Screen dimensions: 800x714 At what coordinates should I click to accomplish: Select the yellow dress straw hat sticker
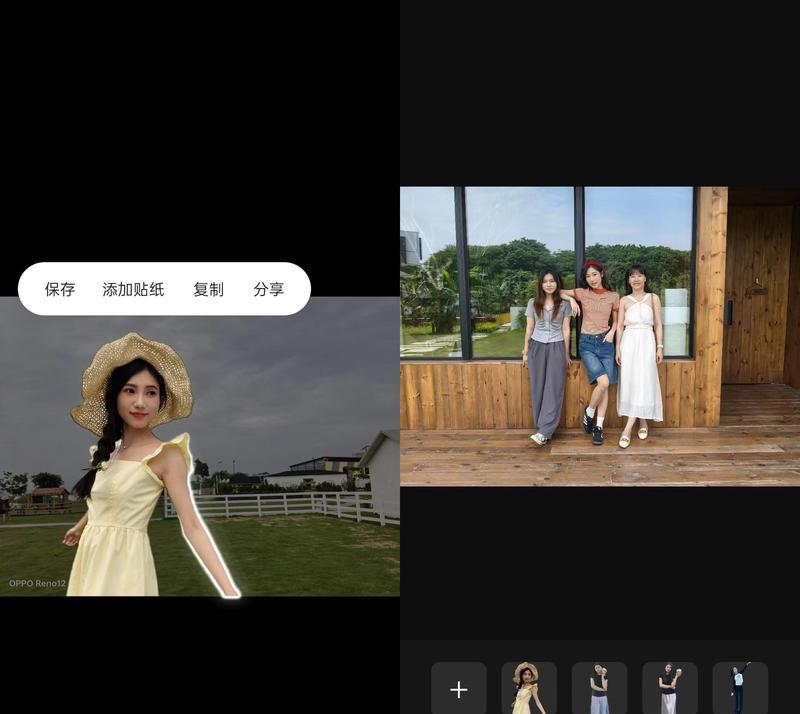point(528,689)
